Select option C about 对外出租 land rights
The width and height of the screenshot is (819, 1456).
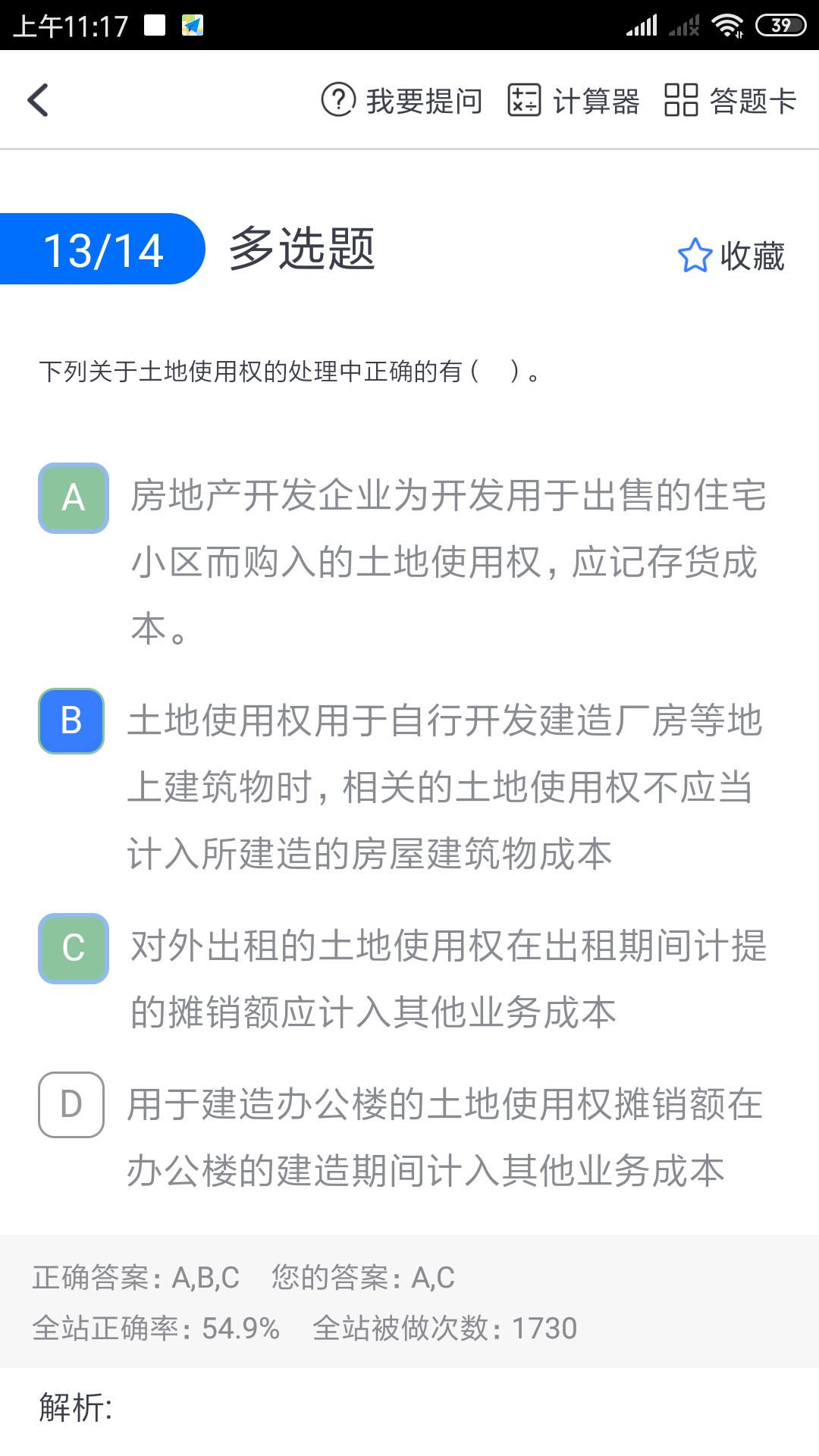74,948
